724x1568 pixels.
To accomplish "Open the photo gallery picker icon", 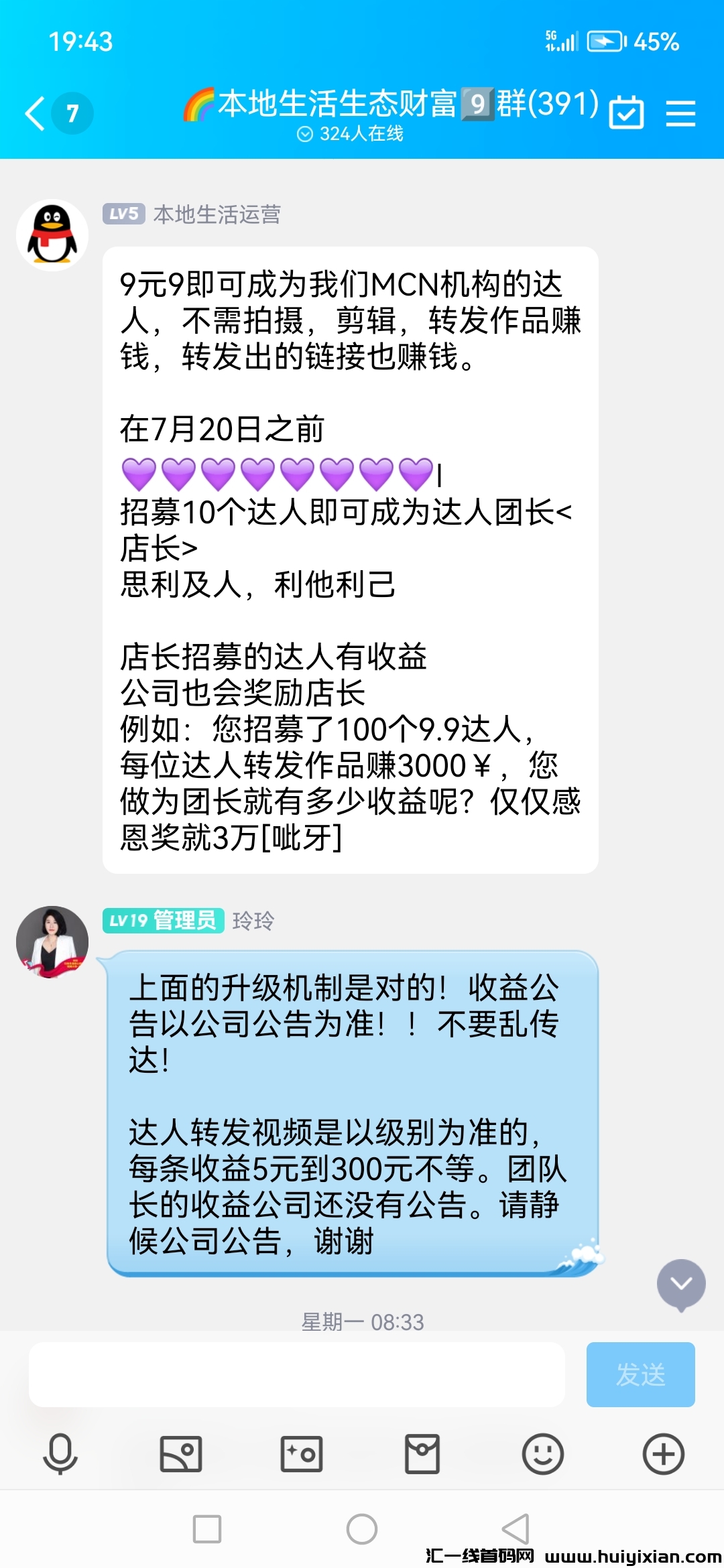I will pyautogui.click(x=181, y=1454).
